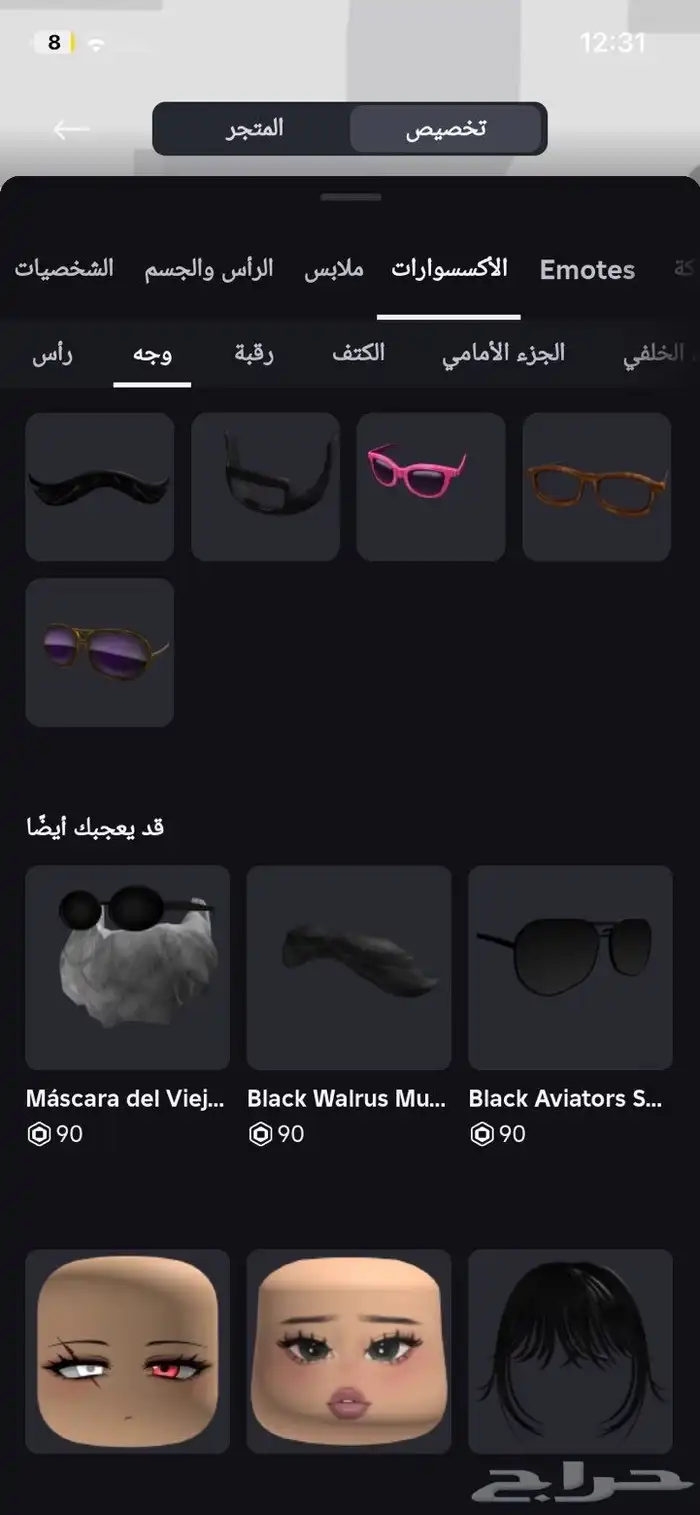Screen dimensions: 700x1515
Task: Open the الرأس والجسم category
Action: click(x=209, y=270)
